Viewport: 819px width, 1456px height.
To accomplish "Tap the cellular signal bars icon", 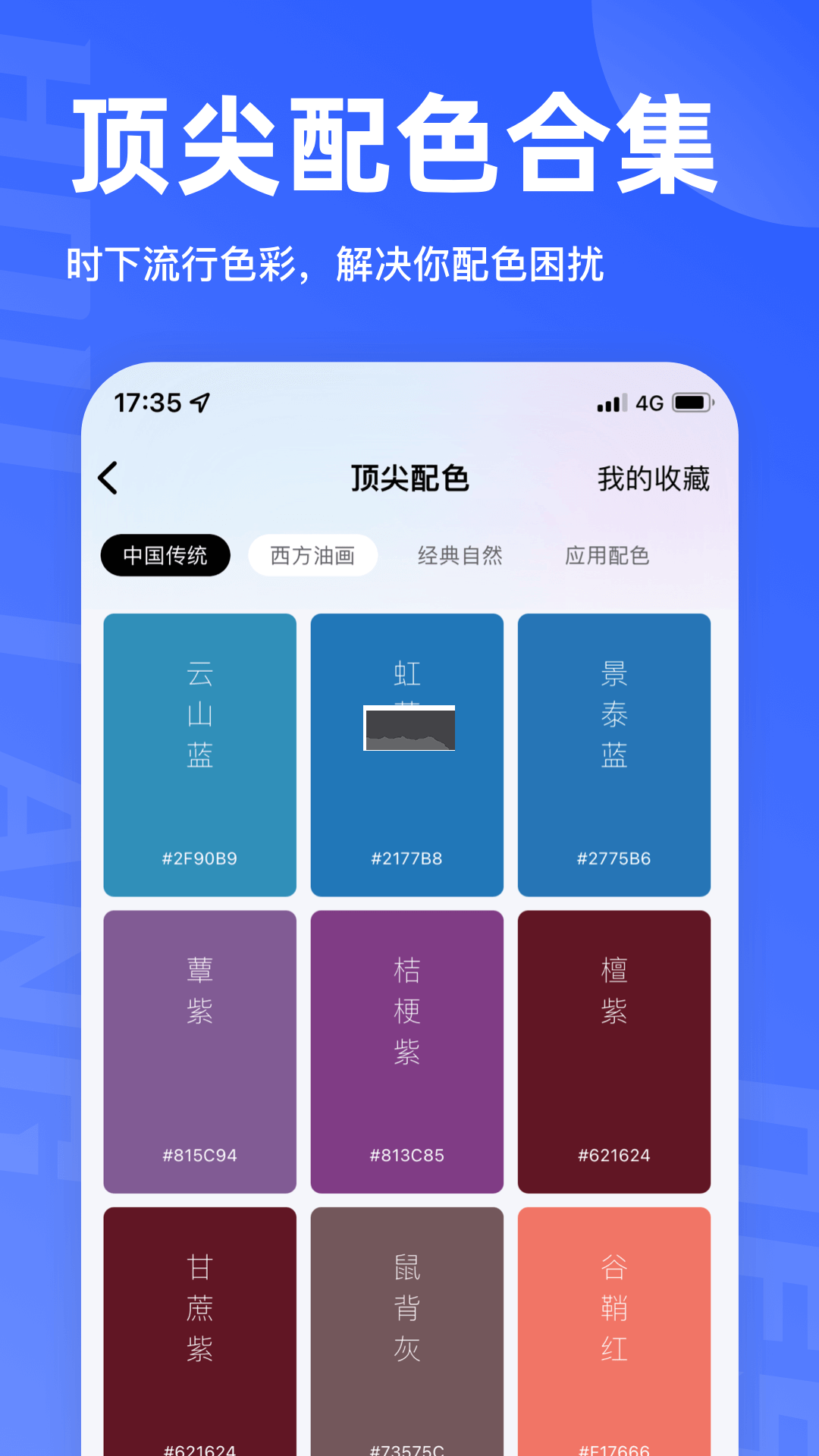I will coord(611,405).
